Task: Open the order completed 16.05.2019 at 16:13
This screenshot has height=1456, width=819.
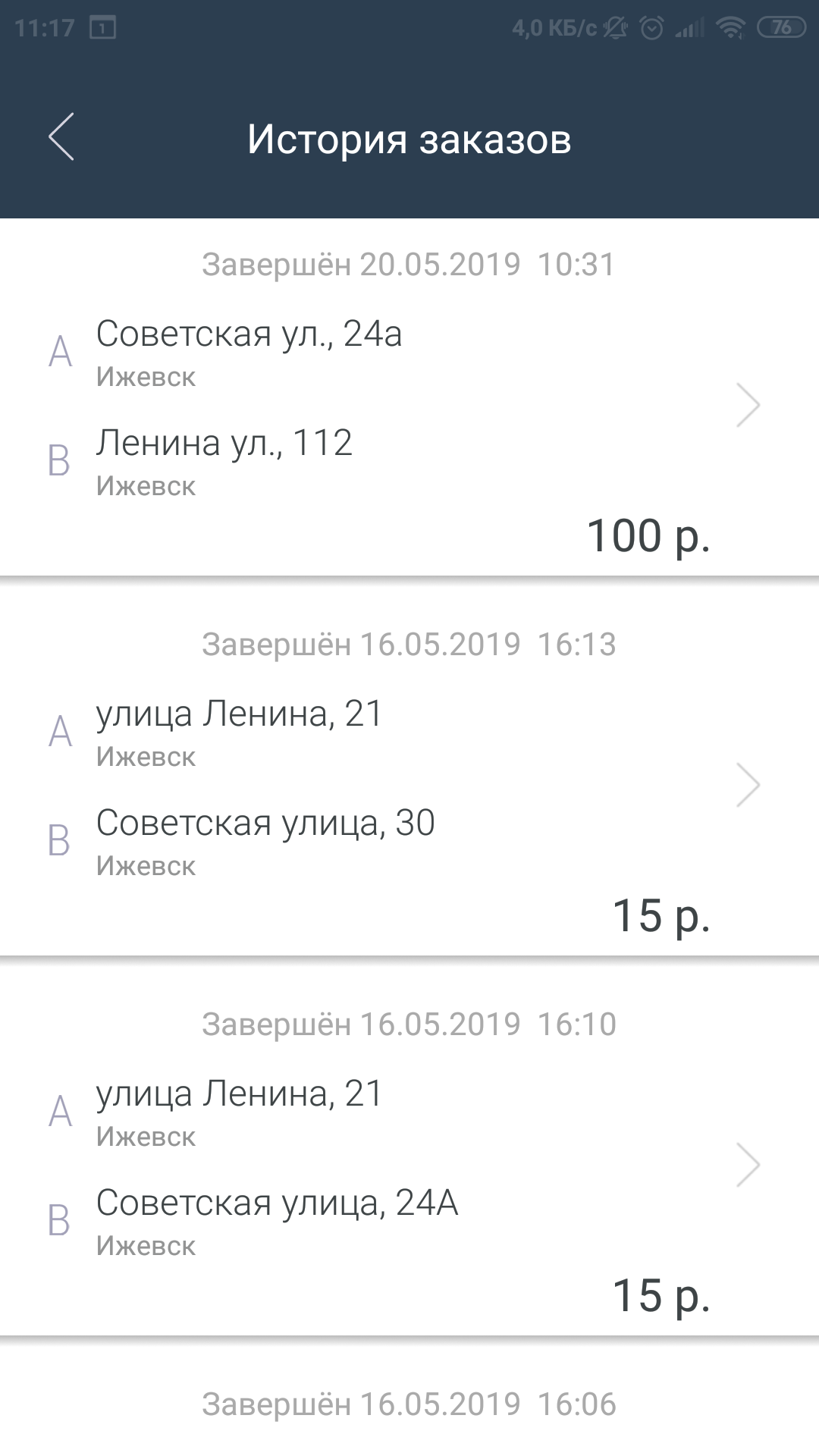Action: 409,785
